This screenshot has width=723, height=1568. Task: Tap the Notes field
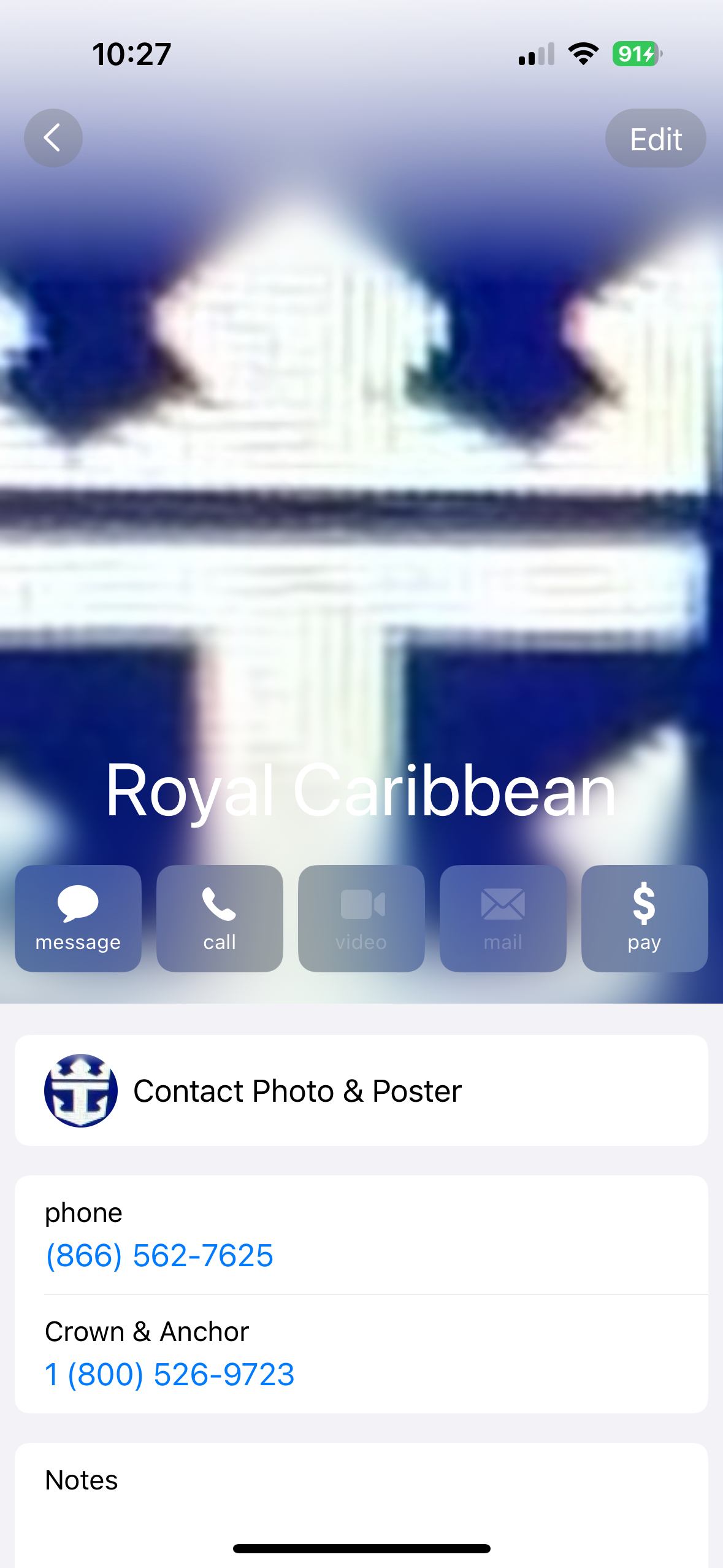click(361, 1505)
